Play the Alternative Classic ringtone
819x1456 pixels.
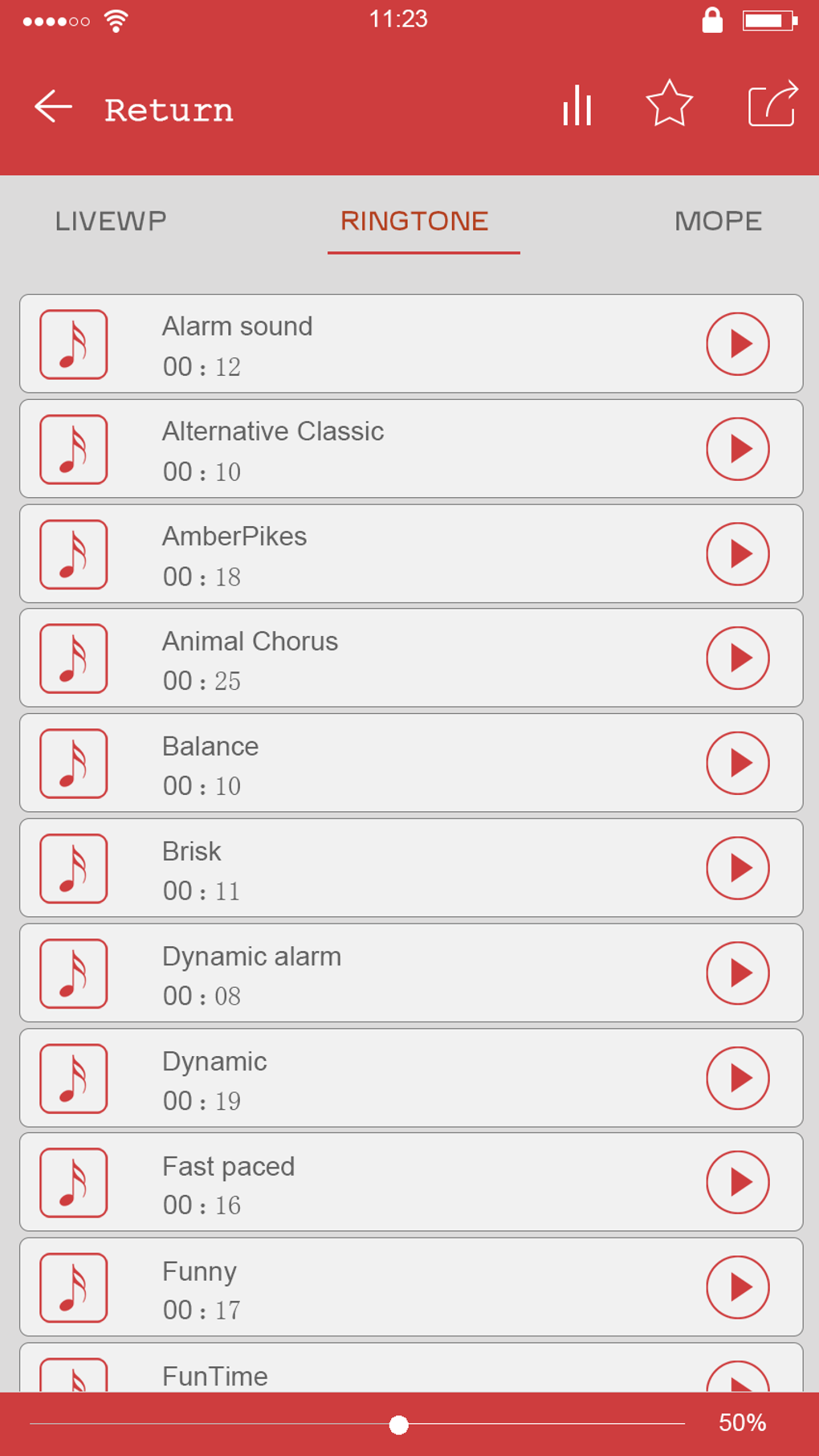(737, 449)
